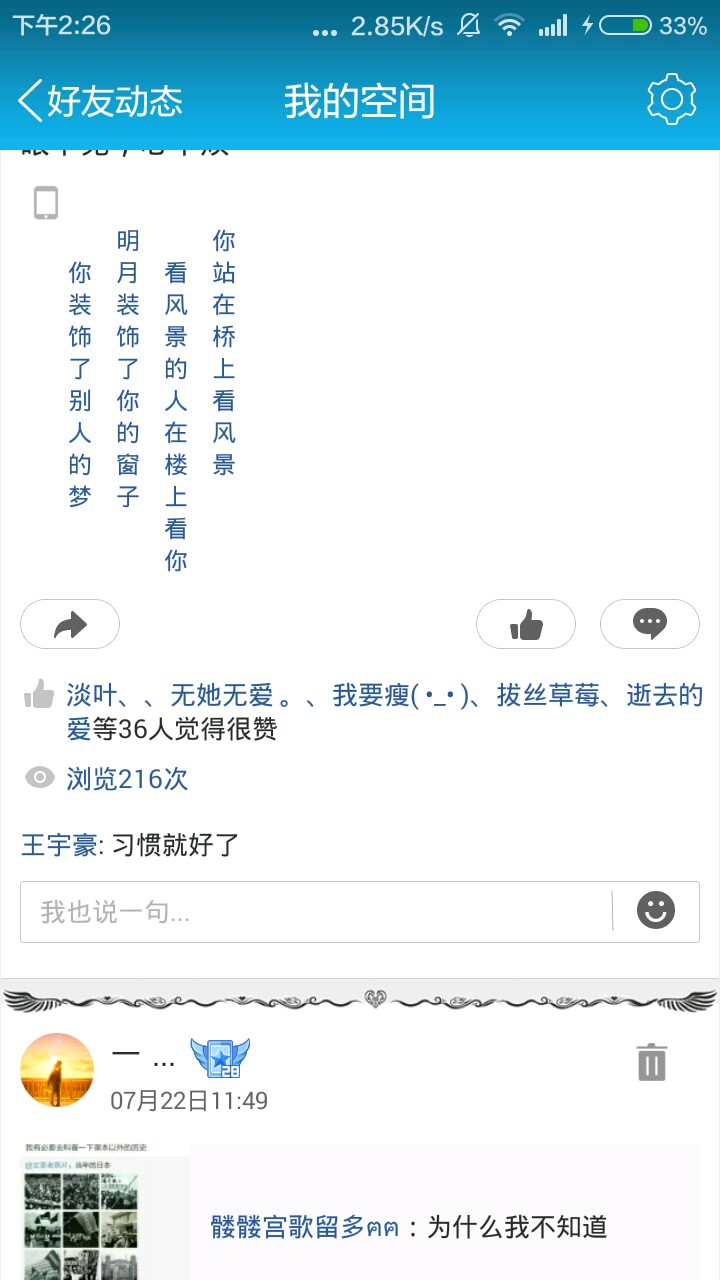The width and height of the screenshot is (720, 1280).
Task: View visitors via 浏览216次
Action: point(127,779)
